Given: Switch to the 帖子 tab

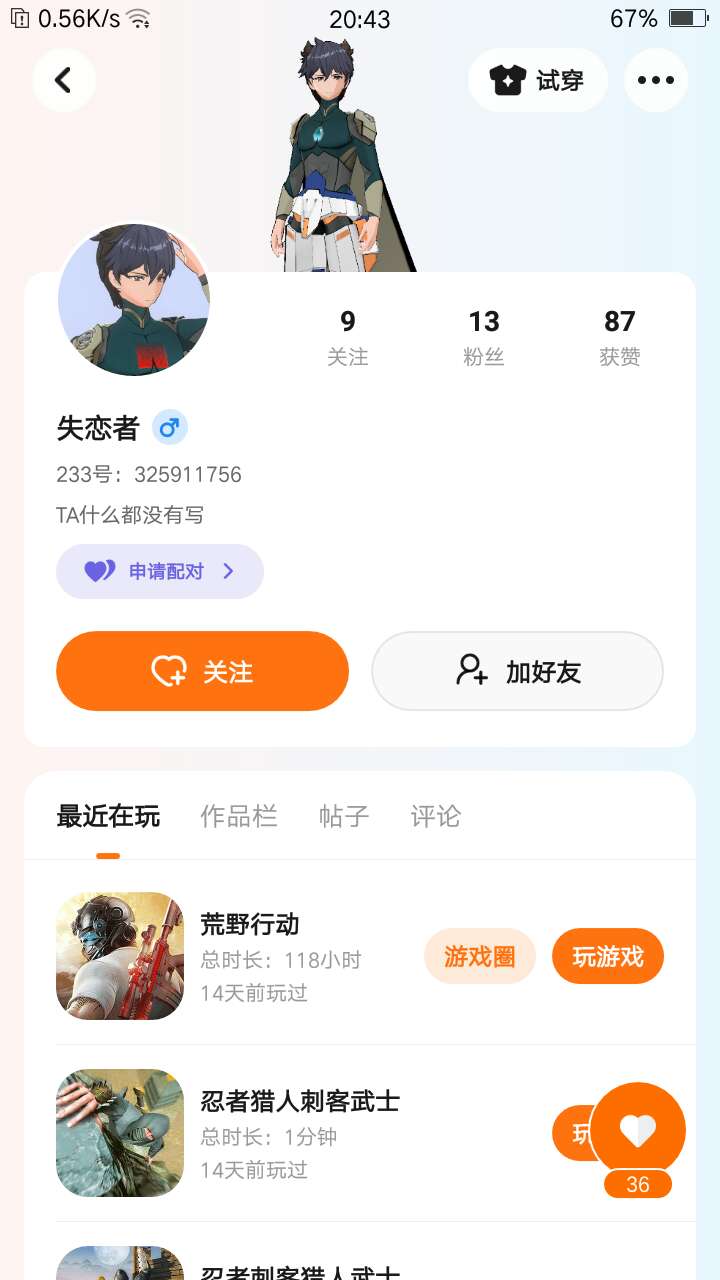Looking at the screenshot, I should coord(344,816).
